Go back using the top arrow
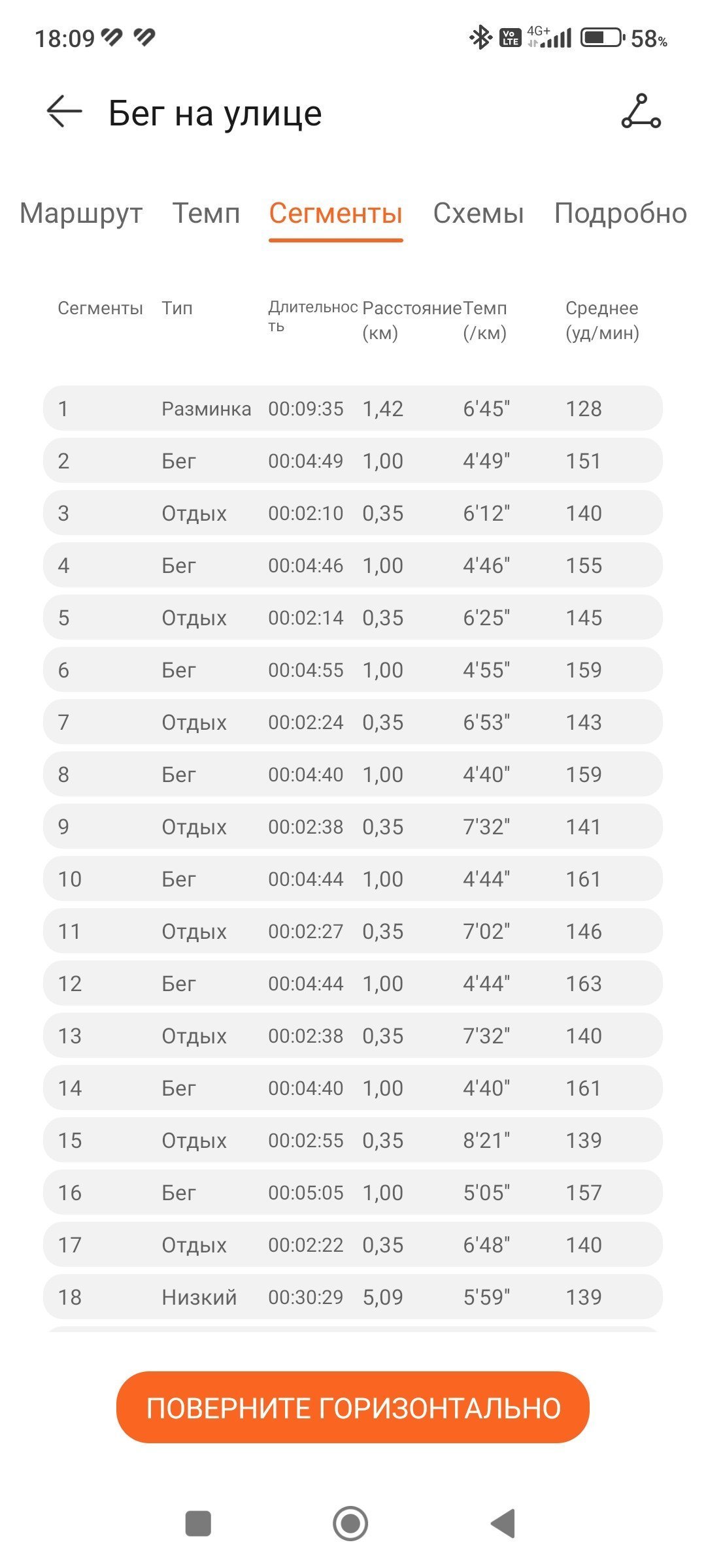The image size is (706, 1568). pyautogui.click(x=64, y=112)
